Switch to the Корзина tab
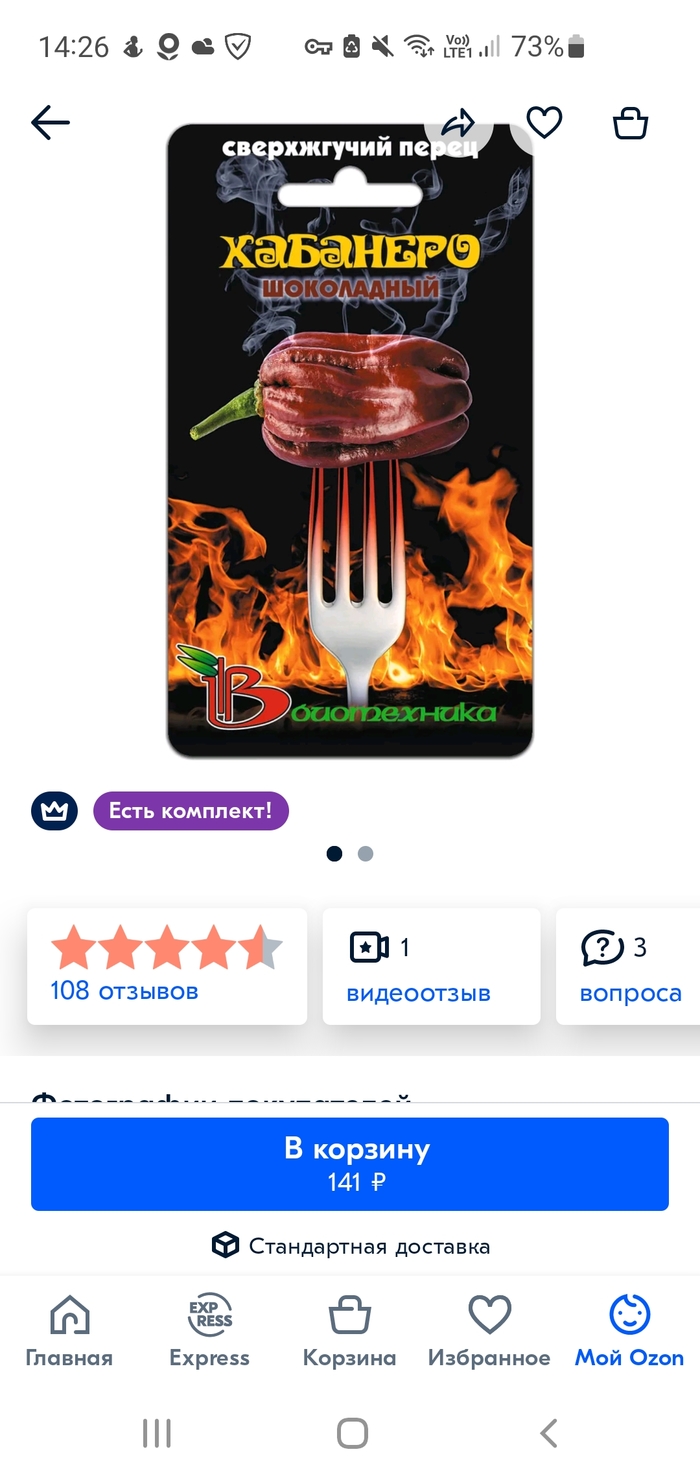 point(349,1331)
